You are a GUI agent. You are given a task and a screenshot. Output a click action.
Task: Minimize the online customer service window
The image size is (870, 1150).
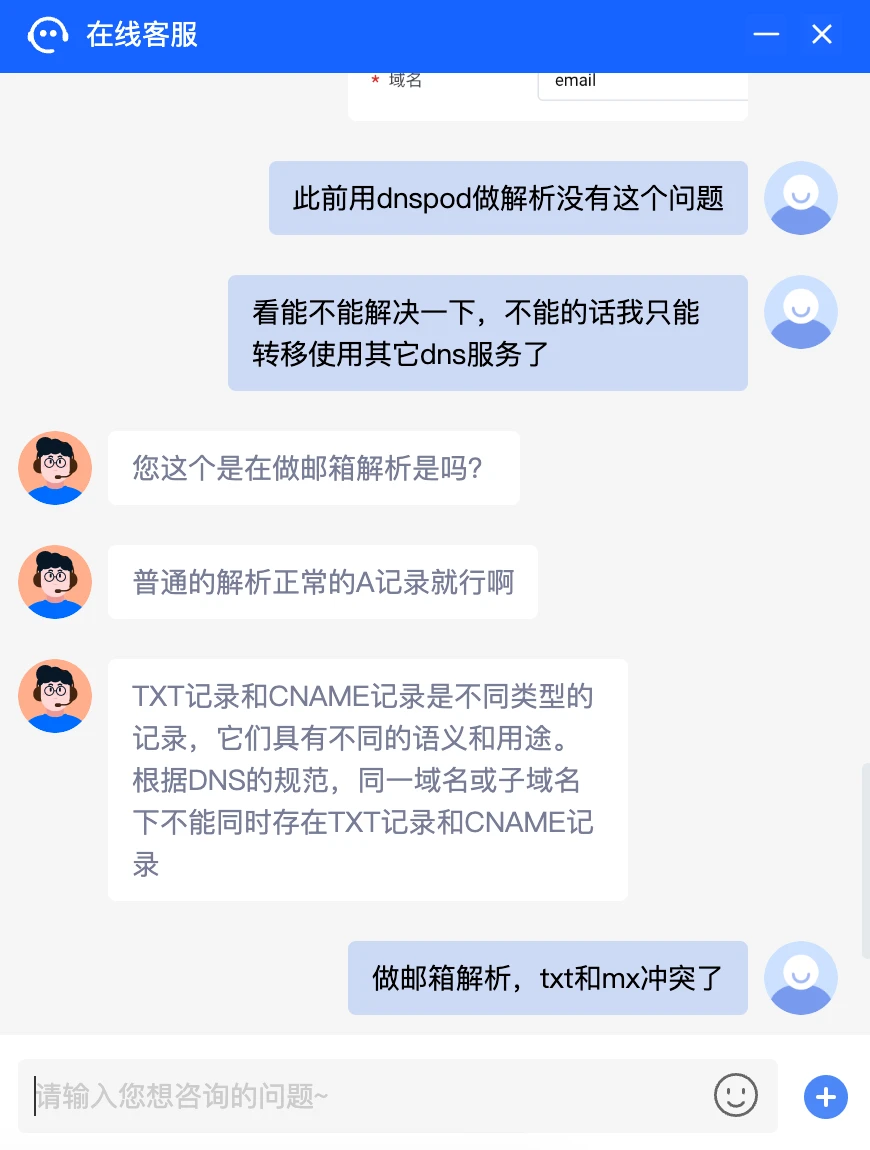click(x=766, y=35)
